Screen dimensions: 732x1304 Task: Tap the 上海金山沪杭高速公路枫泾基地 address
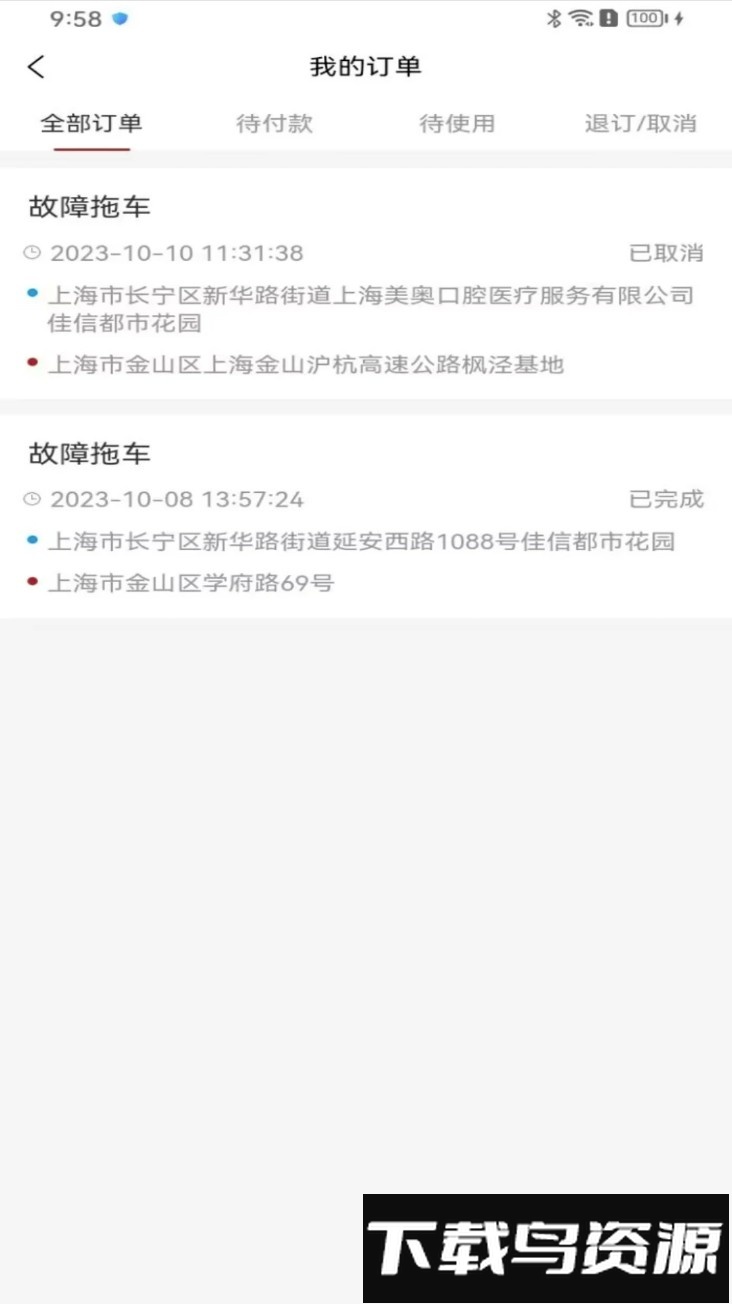[308, 365]
